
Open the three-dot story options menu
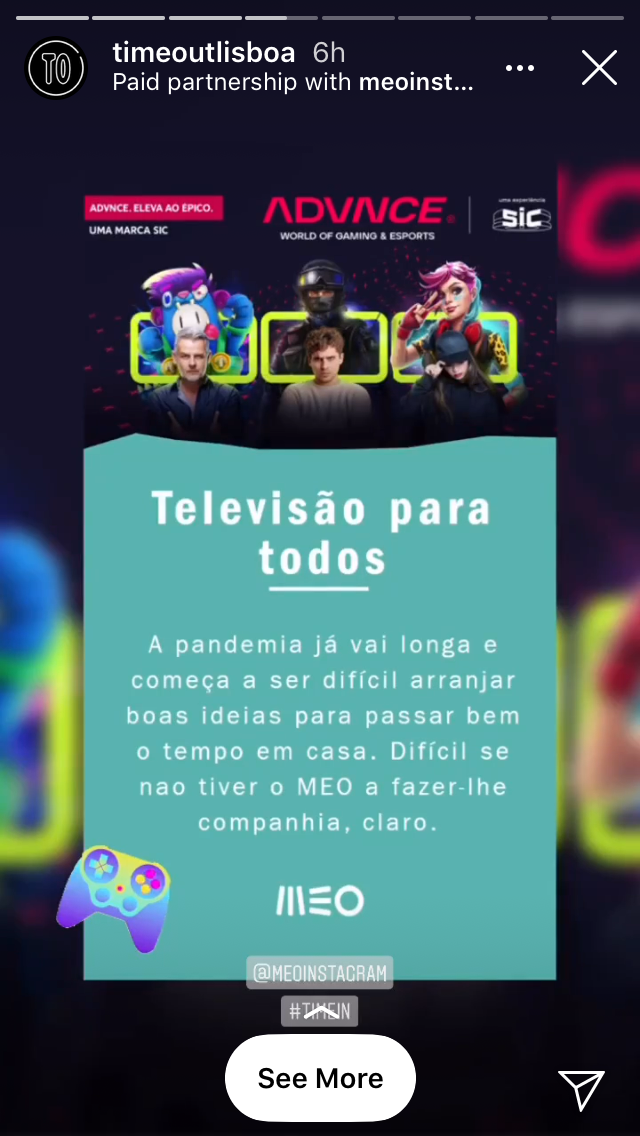tap(520, 68)
